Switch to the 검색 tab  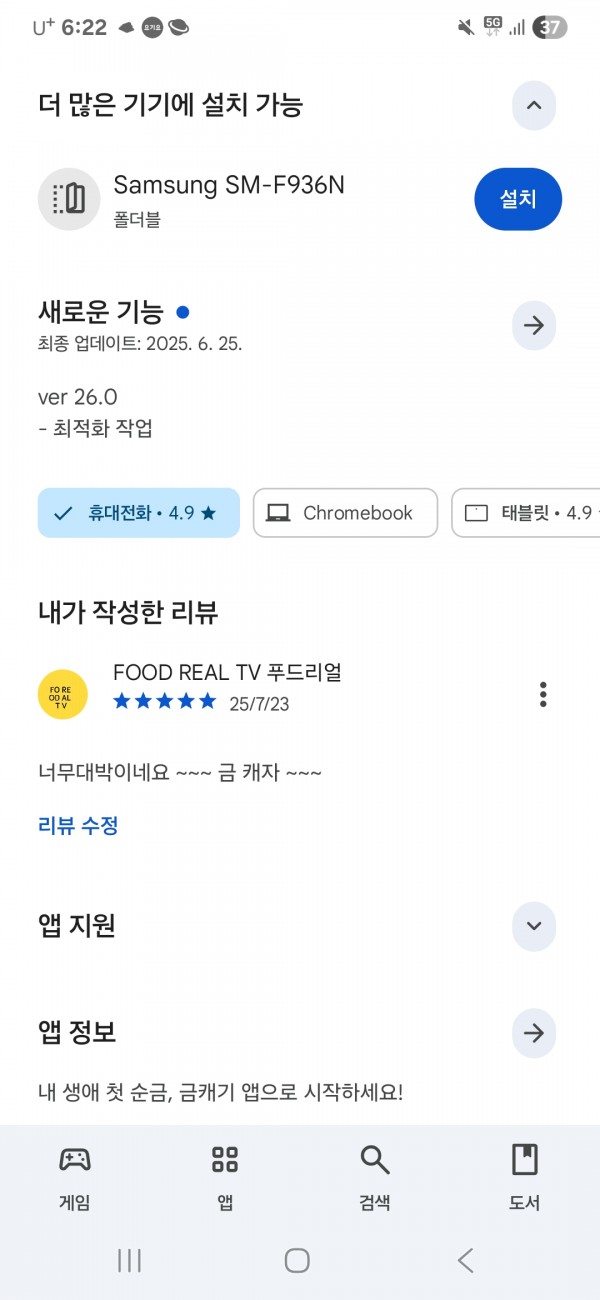[375, 1178]
